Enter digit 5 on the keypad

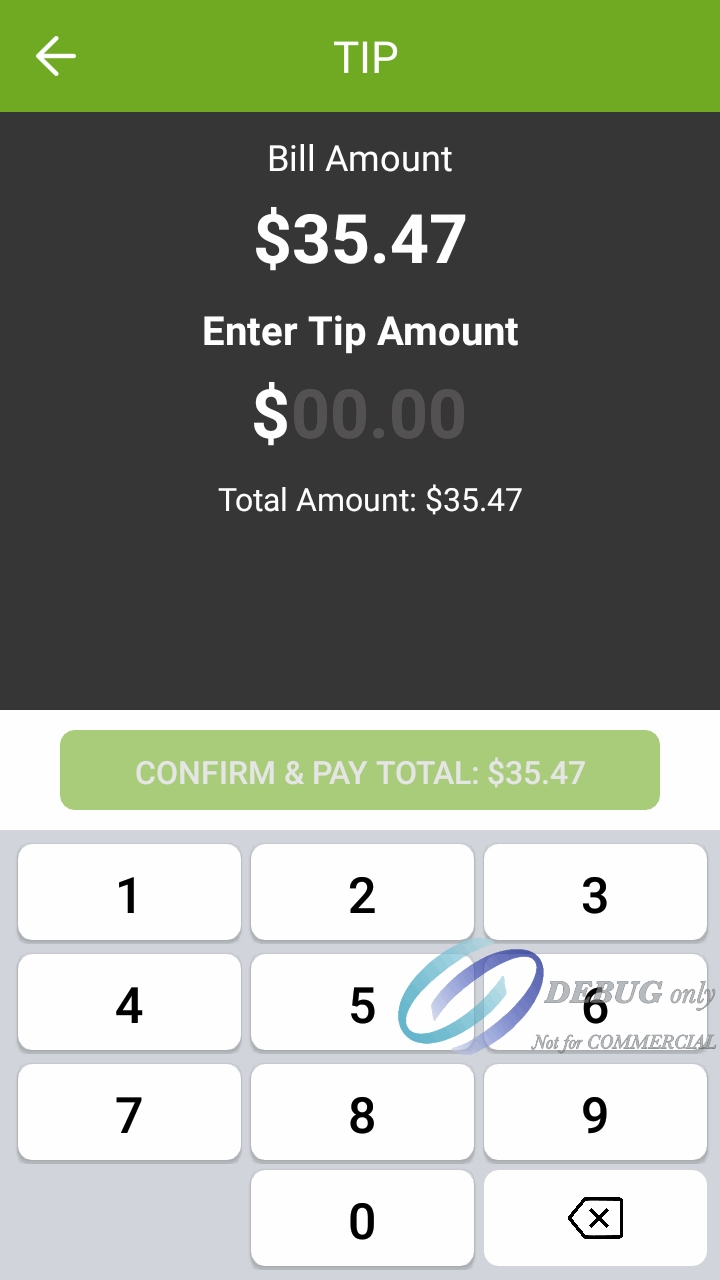[x=362, y=1003]
